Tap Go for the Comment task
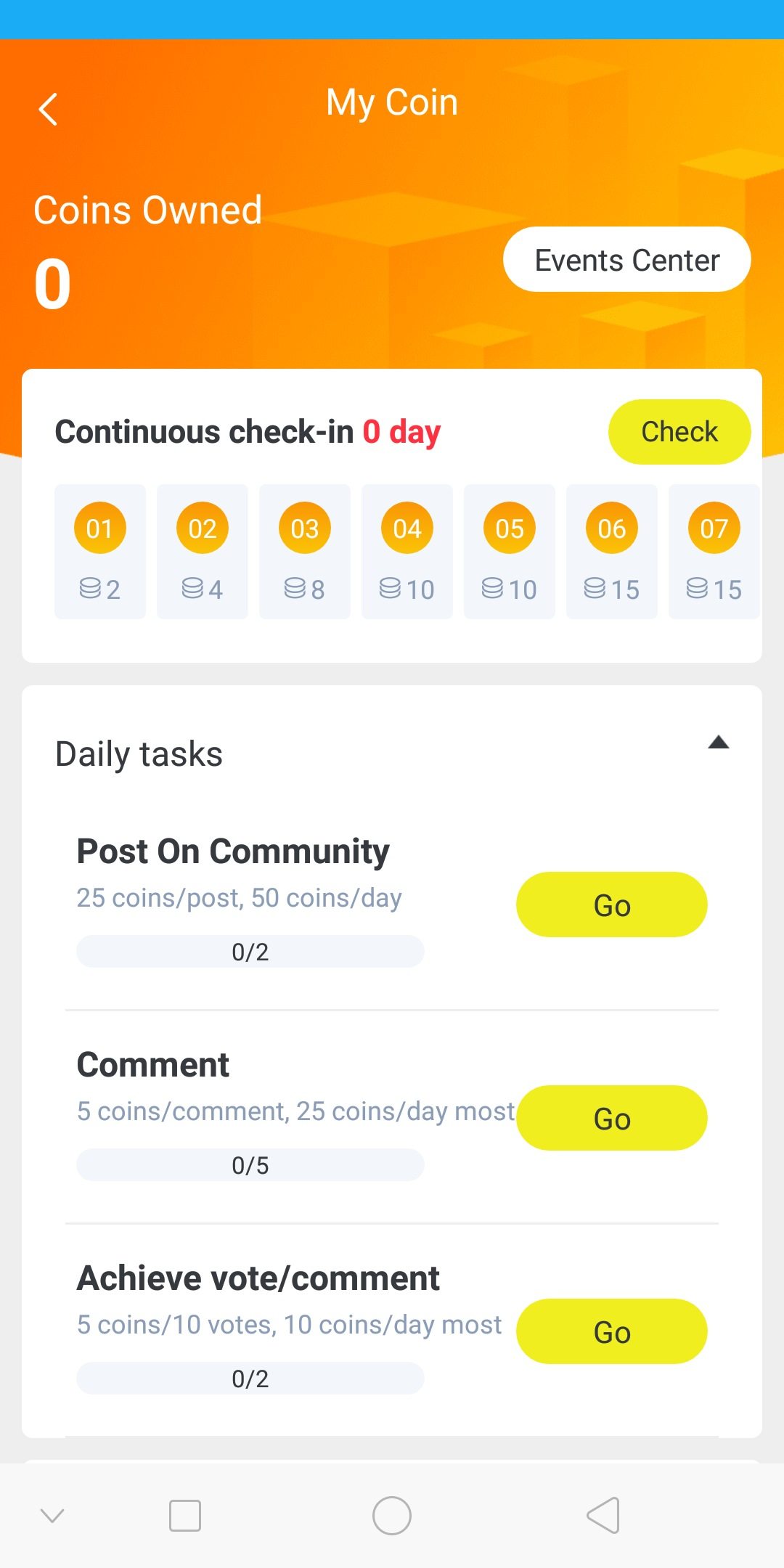Screen dimensions: 784x1568 tap(612, 1118)
